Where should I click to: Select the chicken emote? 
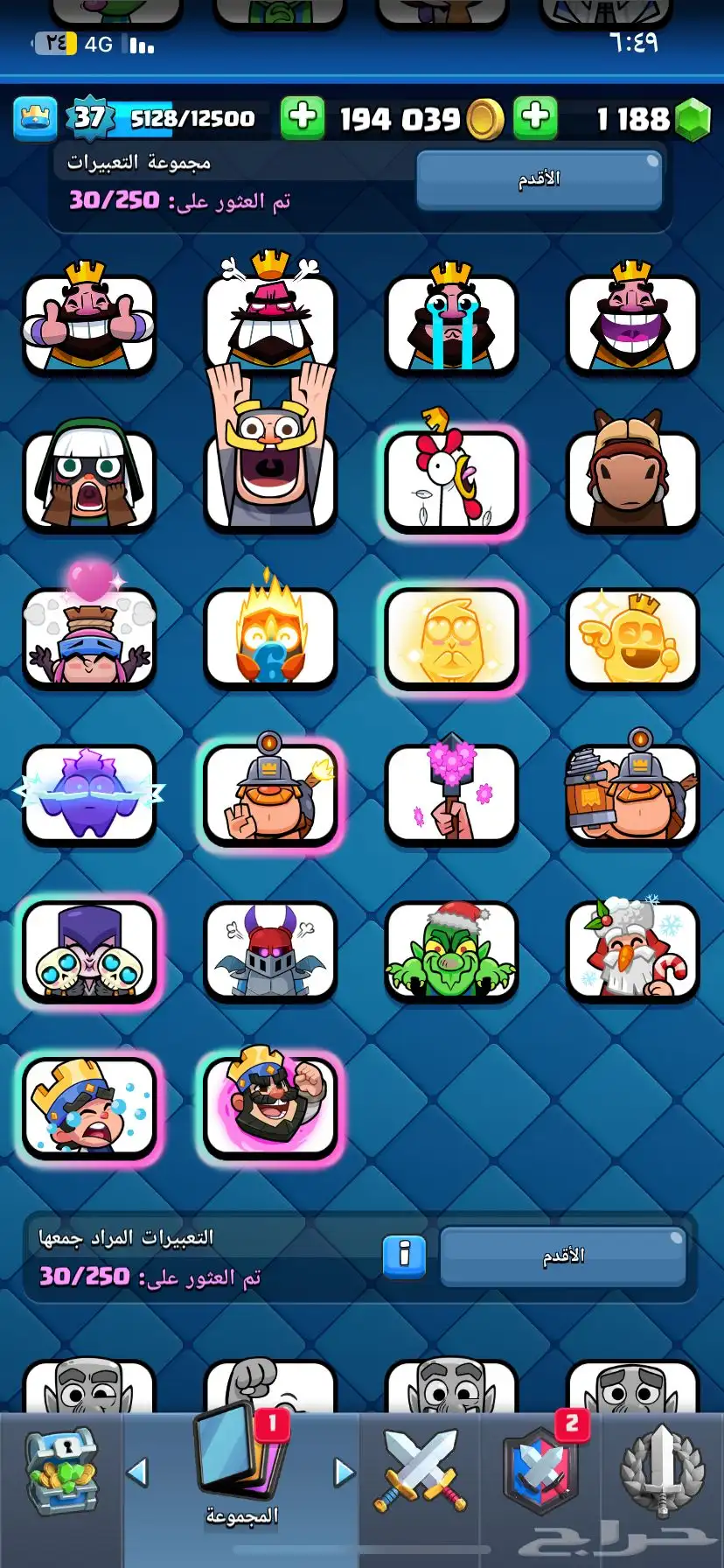point(451,479)
